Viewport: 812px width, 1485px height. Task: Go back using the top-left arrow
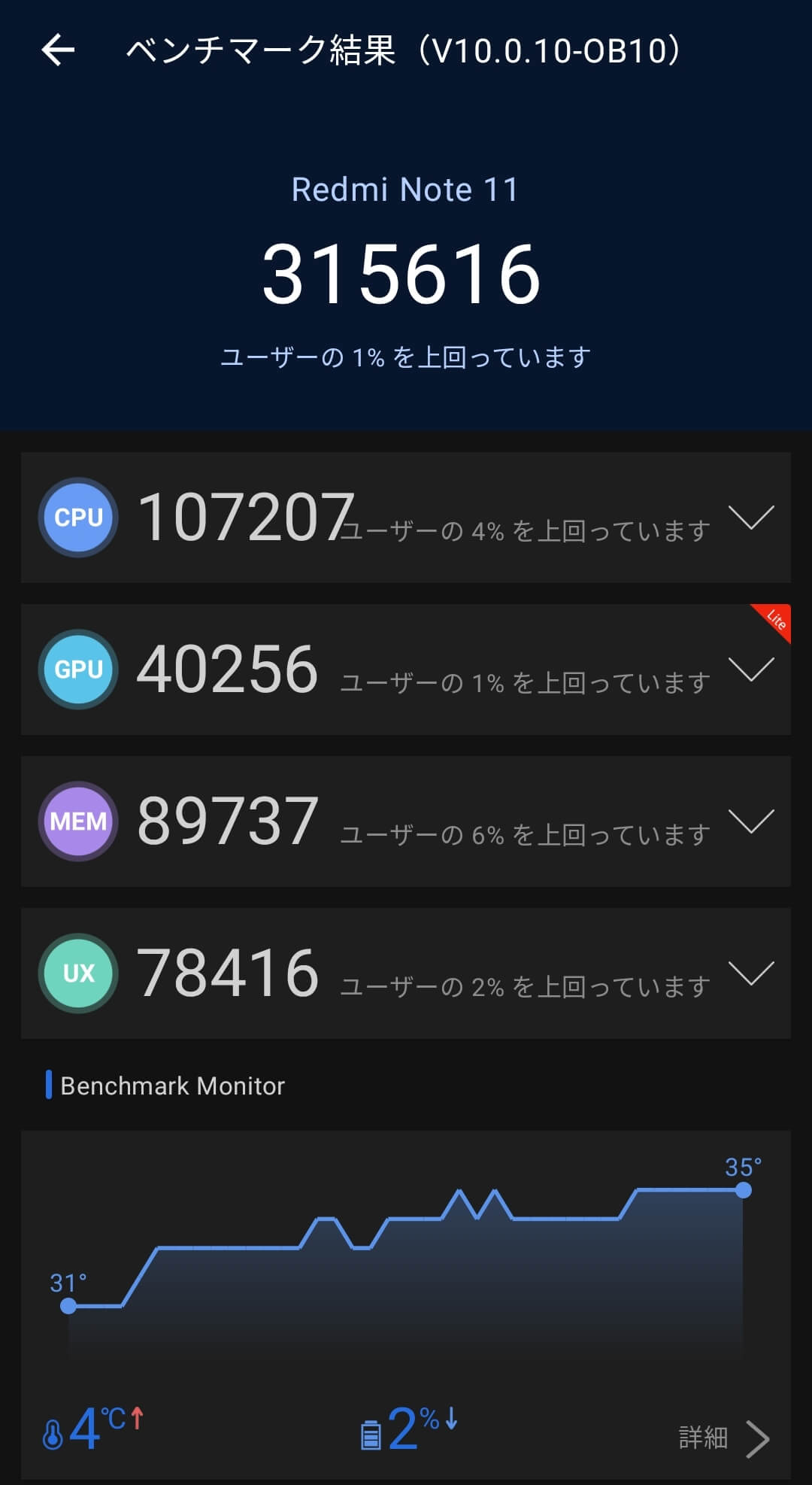pyautogui.click(x=58, y=51)
